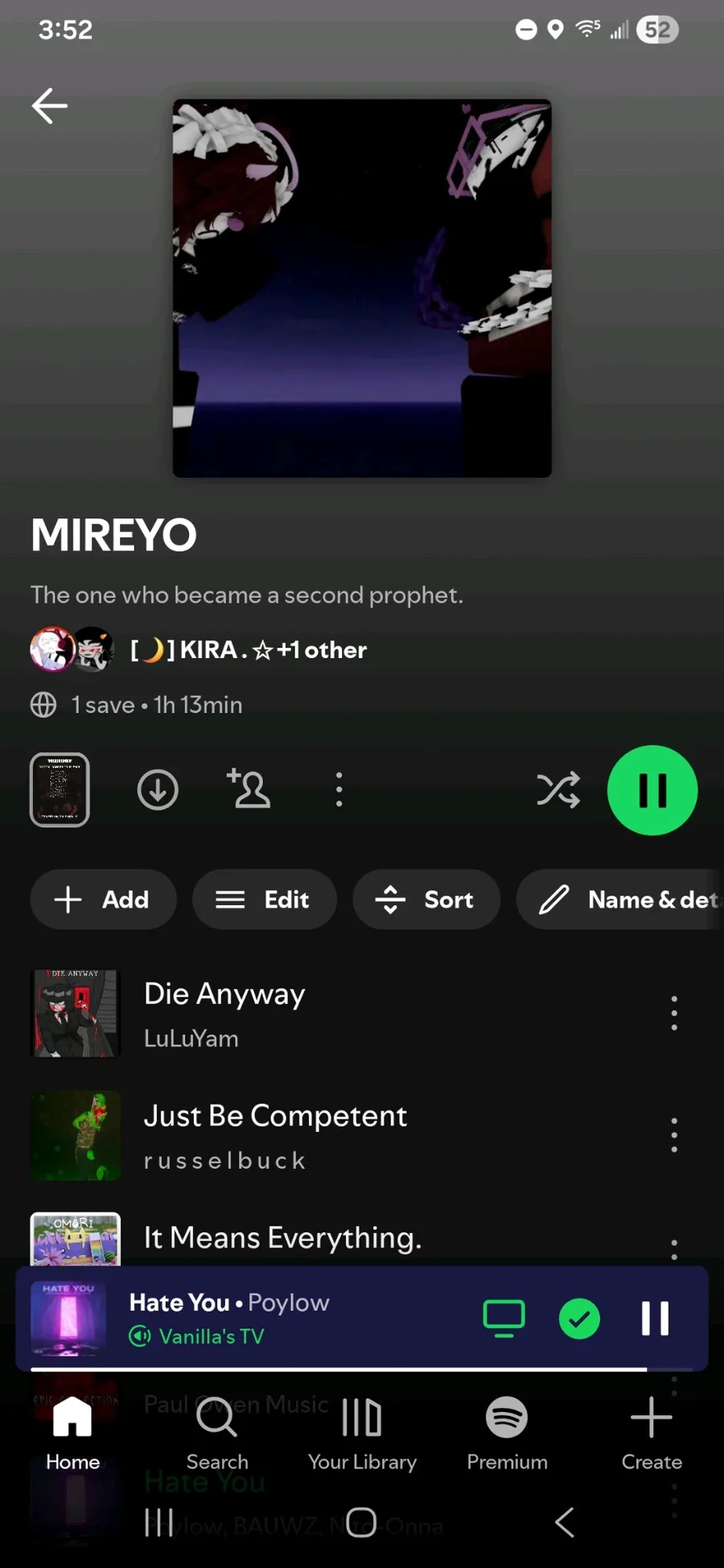Screen dimensions: 724x1568
Task: Open the playlist preview thumbnail button
Action: pyautogui.click(x=60, y=789)
